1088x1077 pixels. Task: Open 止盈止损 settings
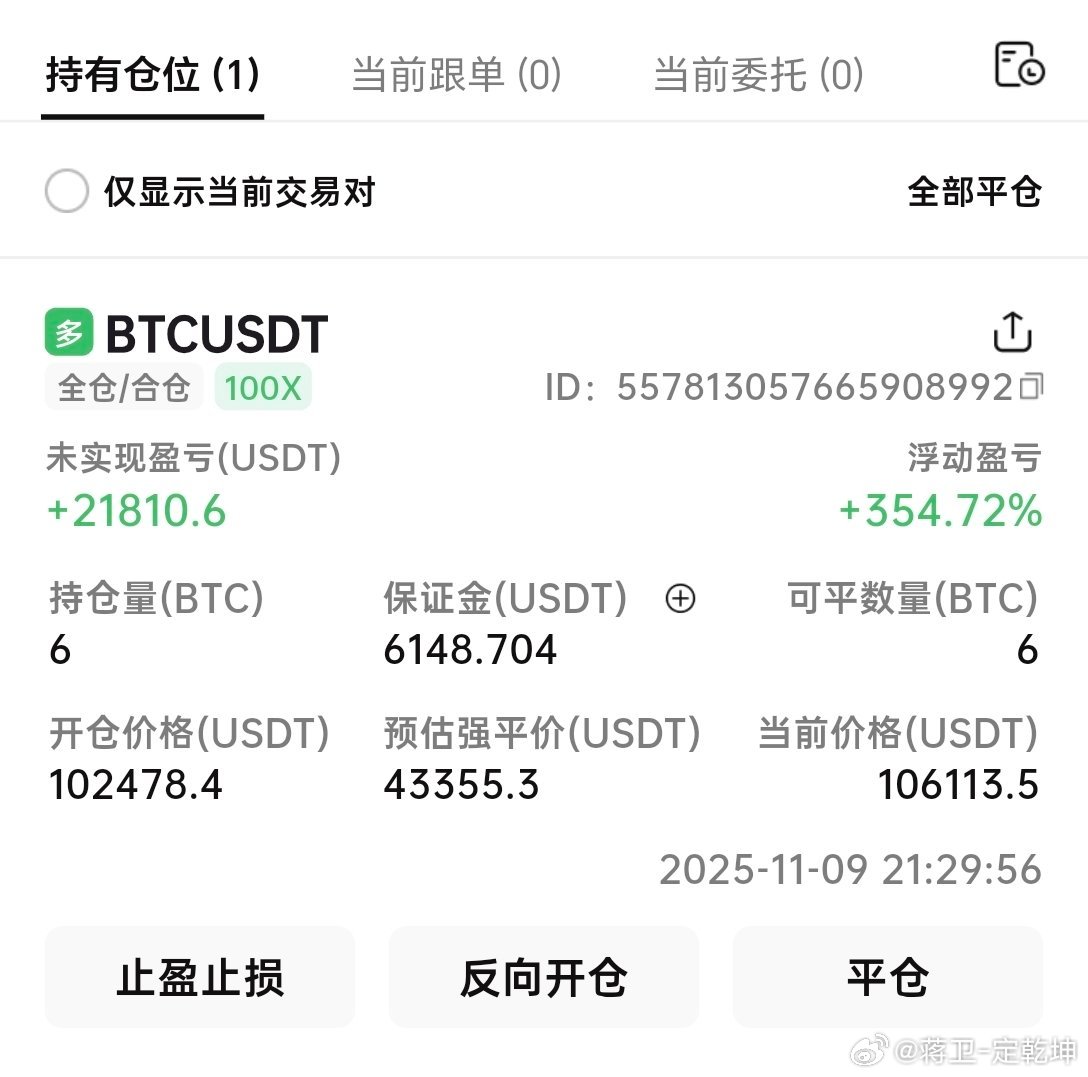coord(200,977)
